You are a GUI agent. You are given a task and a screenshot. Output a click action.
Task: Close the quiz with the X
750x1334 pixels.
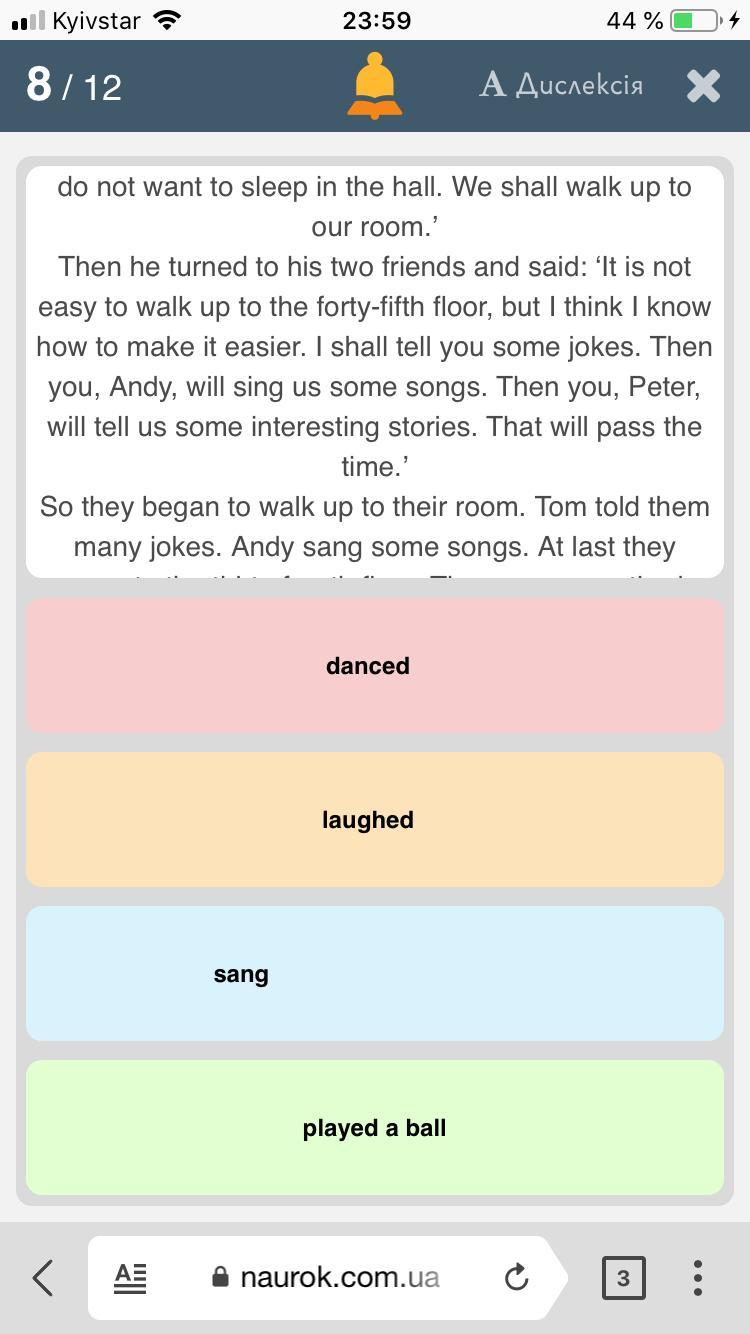point(703,86)
